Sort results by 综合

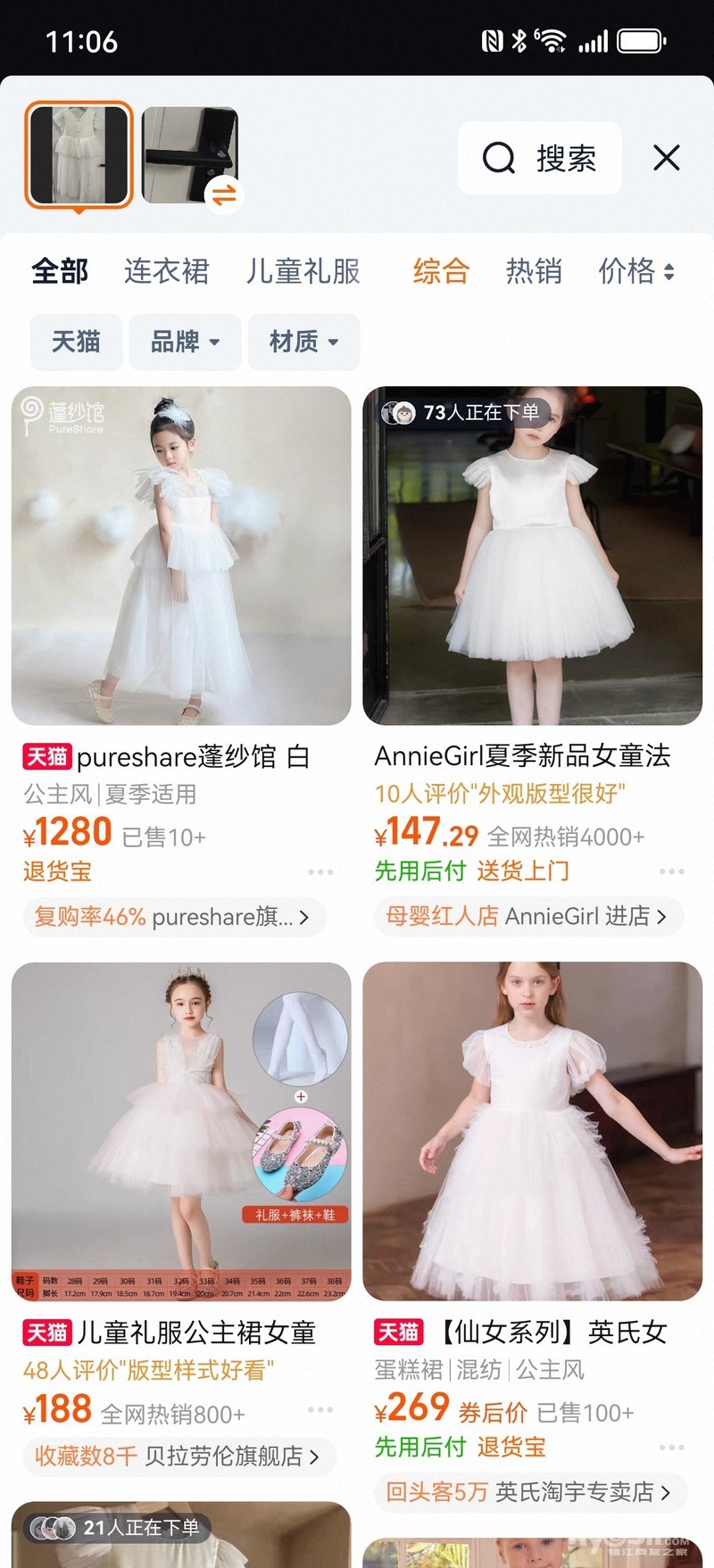tap(441, 271)
